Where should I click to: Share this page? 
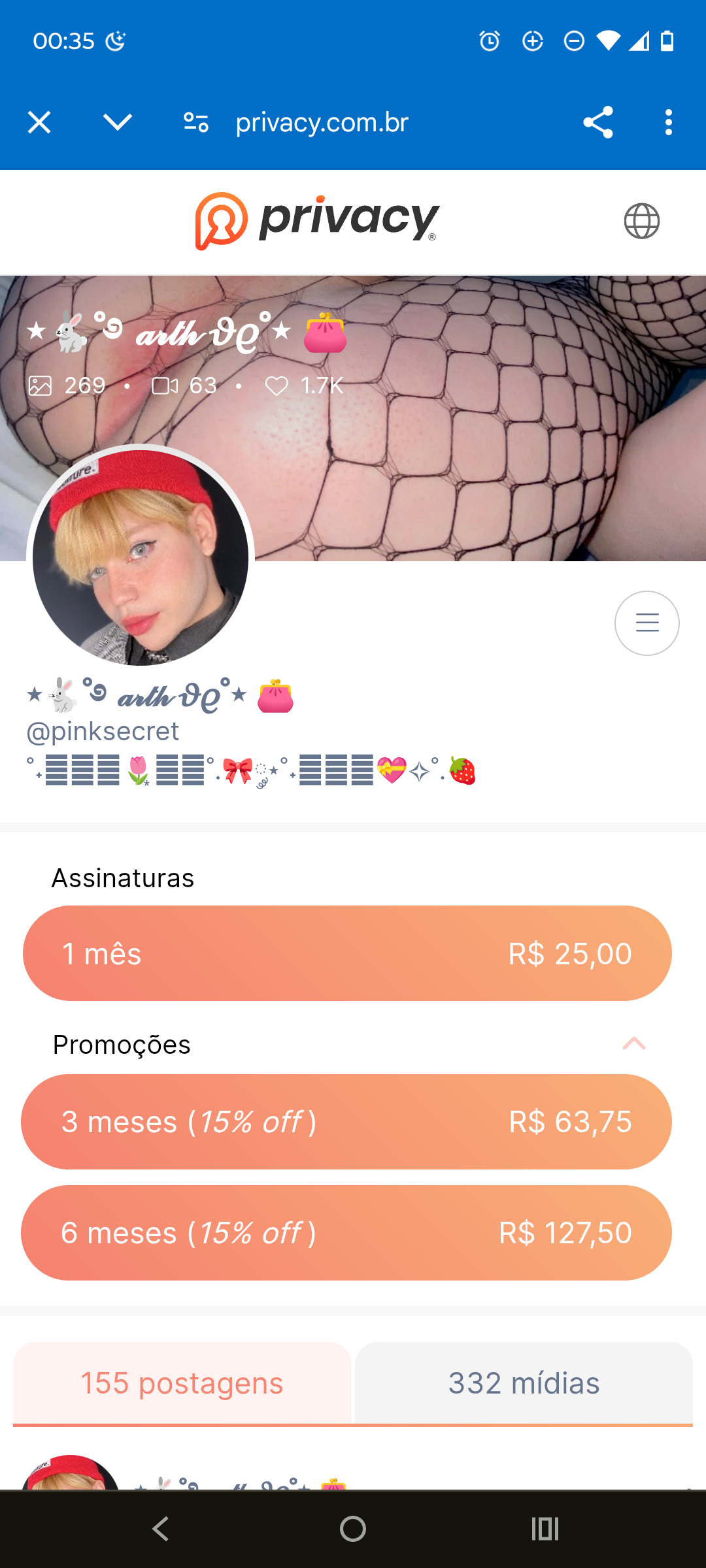point(597,122)
